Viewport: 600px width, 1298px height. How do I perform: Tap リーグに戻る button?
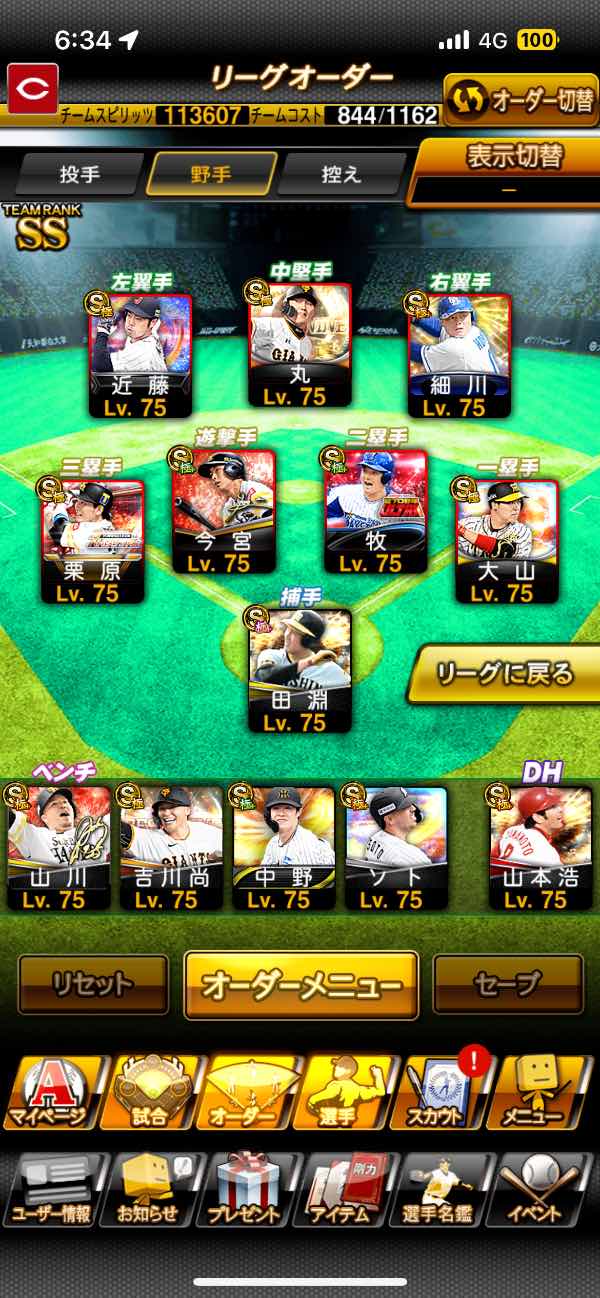[x=506, y=673]
